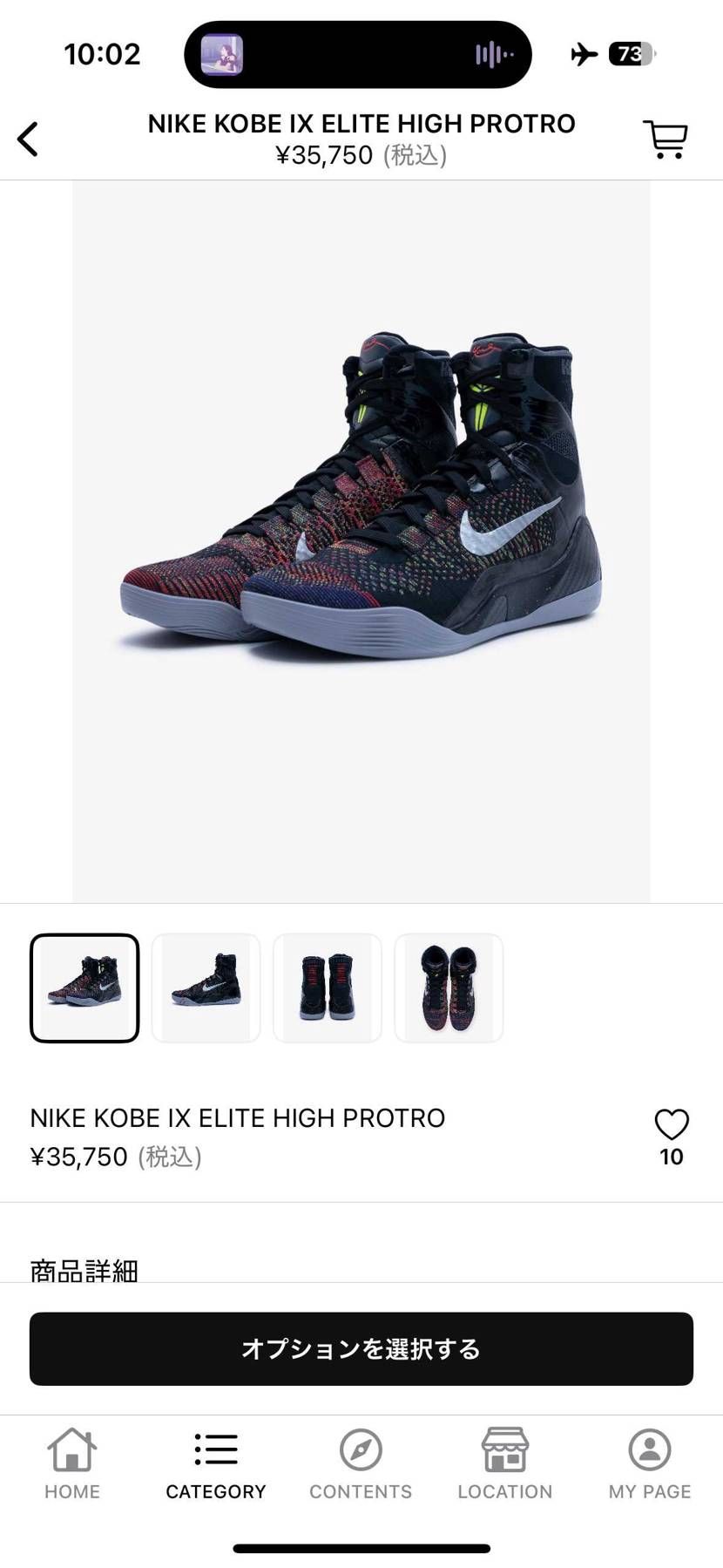Tap the main product image

pyautogui.click(x=361, y=541)
